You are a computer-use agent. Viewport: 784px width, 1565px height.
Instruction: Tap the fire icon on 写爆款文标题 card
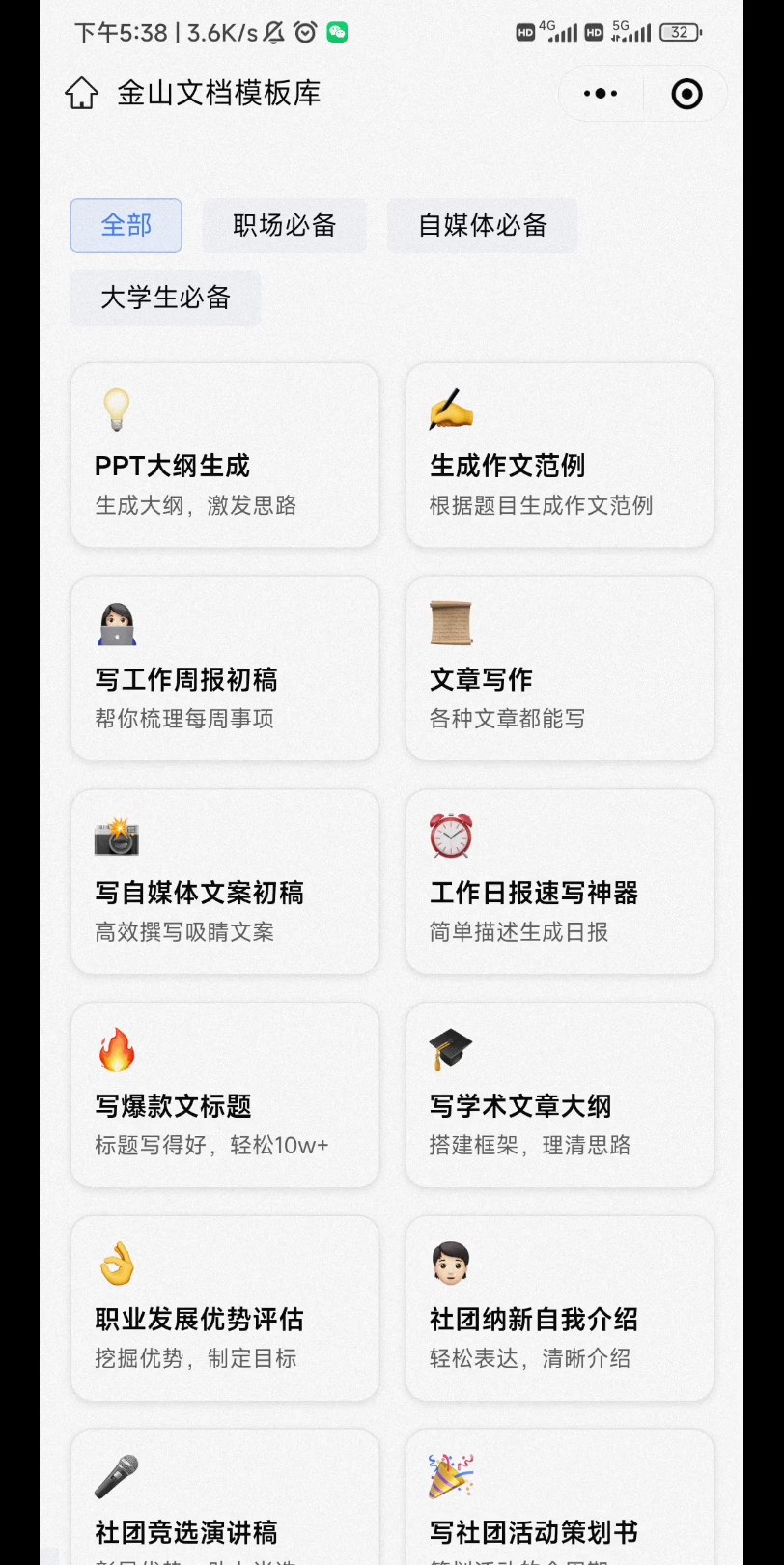point(116,1050)
